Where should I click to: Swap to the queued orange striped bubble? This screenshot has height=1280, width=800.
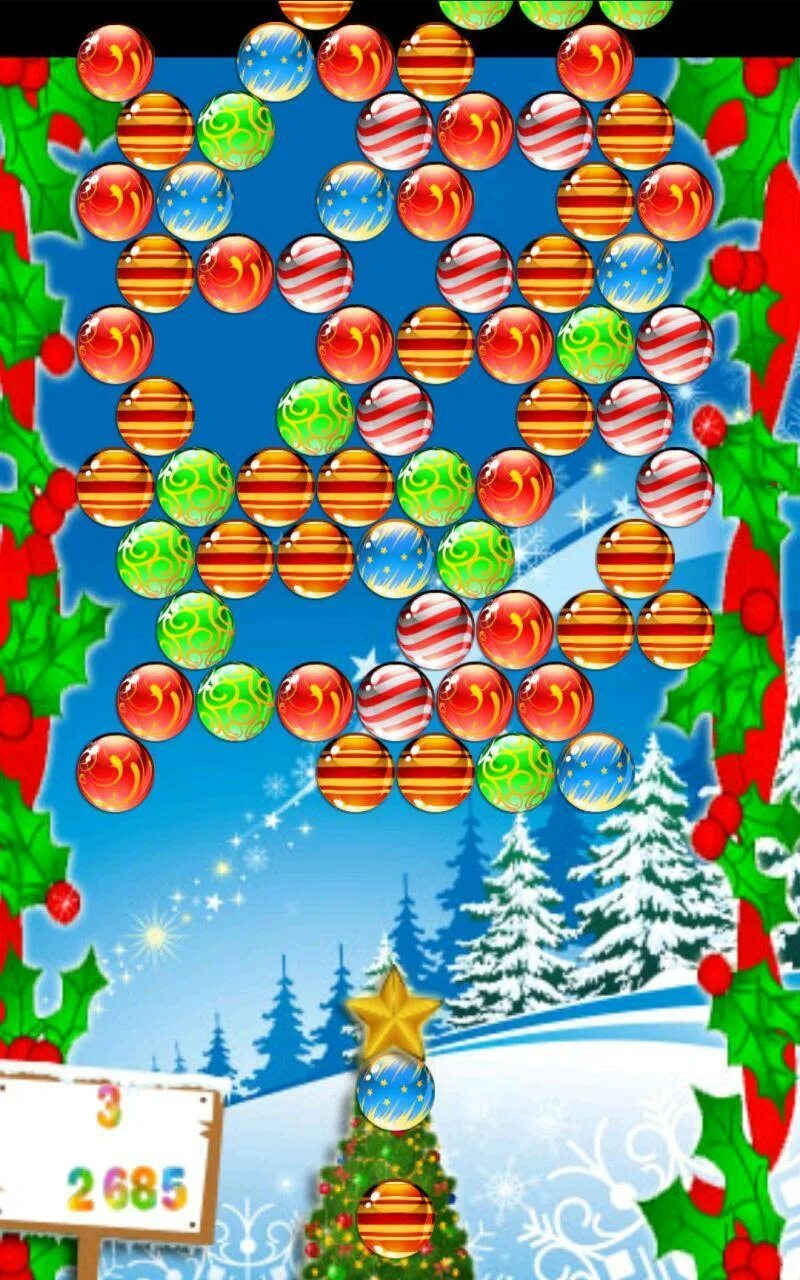395,1218
